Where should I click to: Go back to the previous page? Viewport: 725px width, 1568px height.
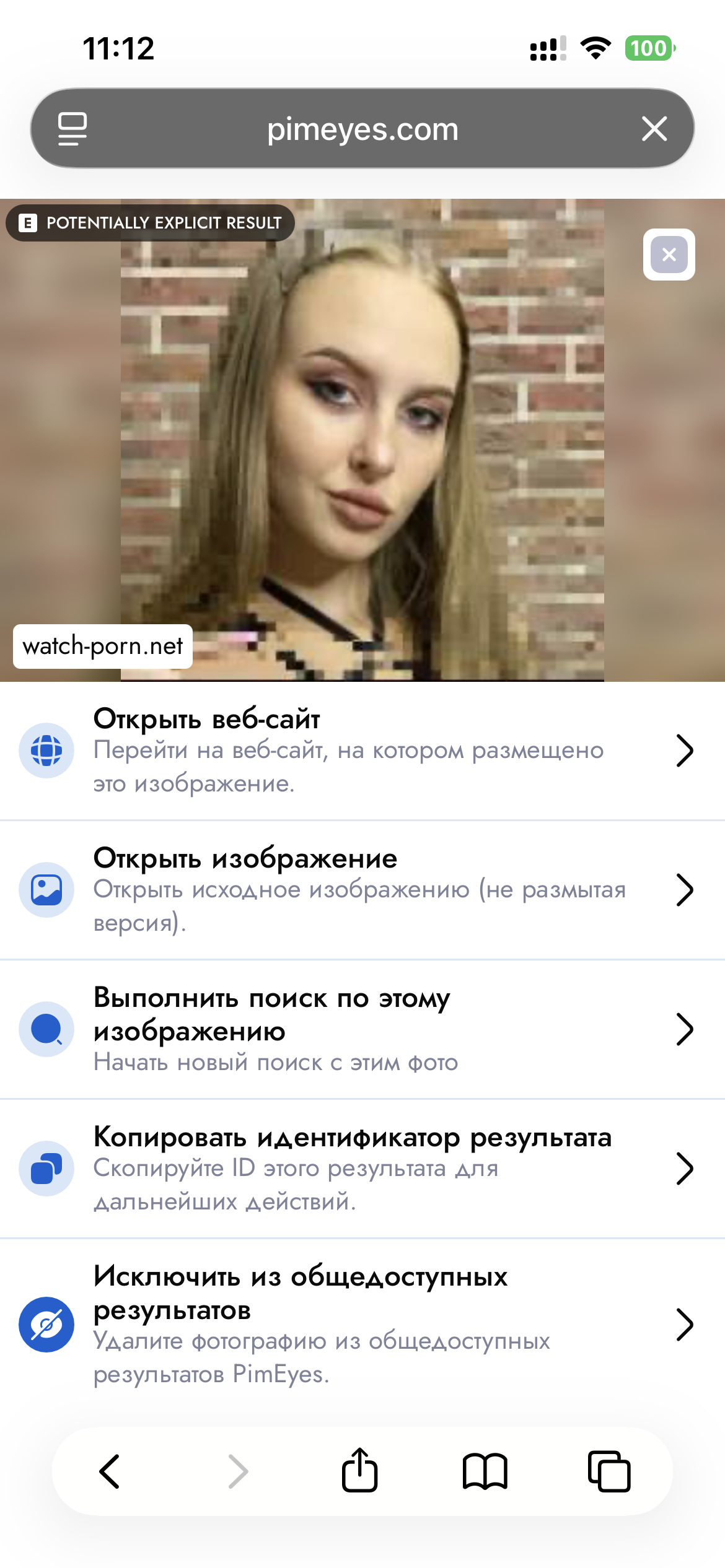point(110,1471)
